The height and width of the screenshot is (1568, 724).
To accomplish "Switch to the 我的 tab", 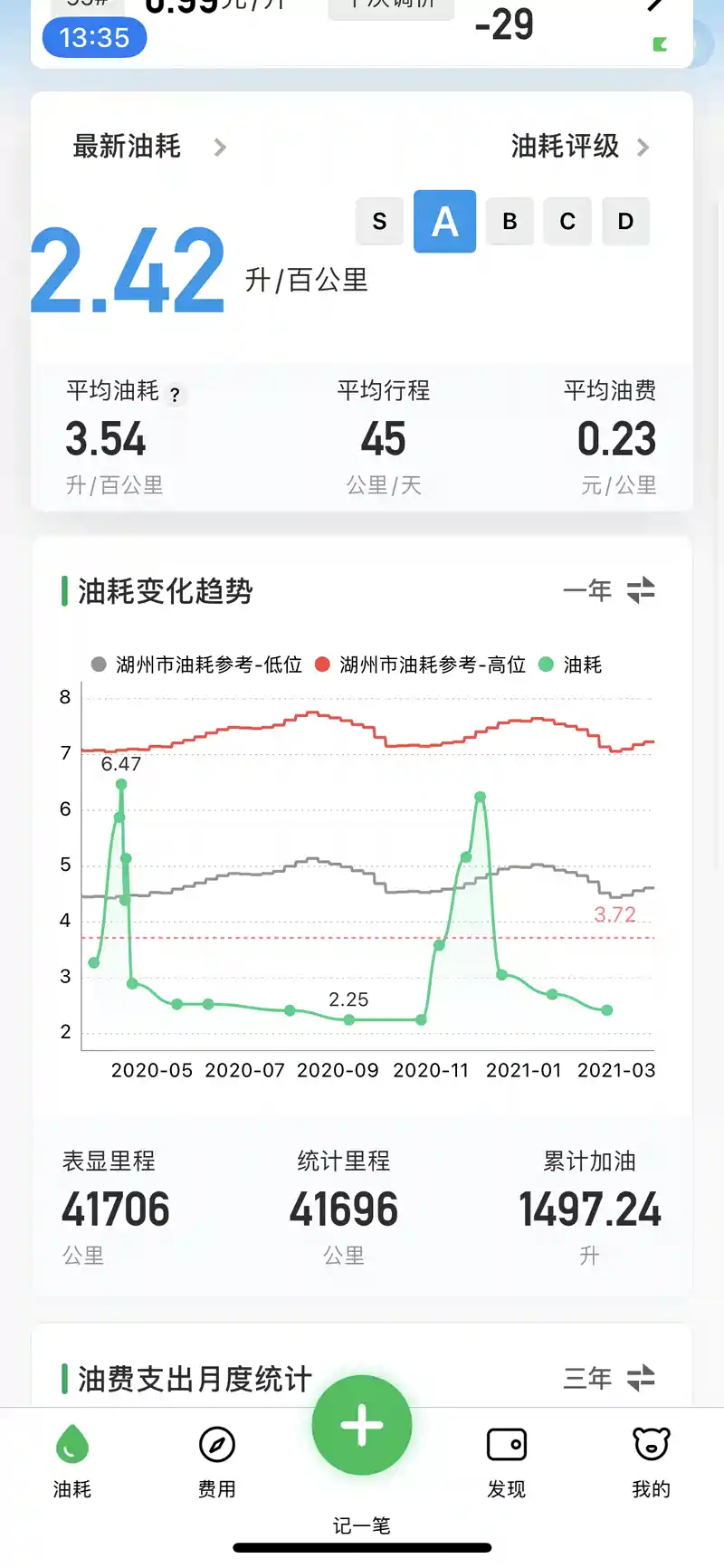I will (651, 1460).
